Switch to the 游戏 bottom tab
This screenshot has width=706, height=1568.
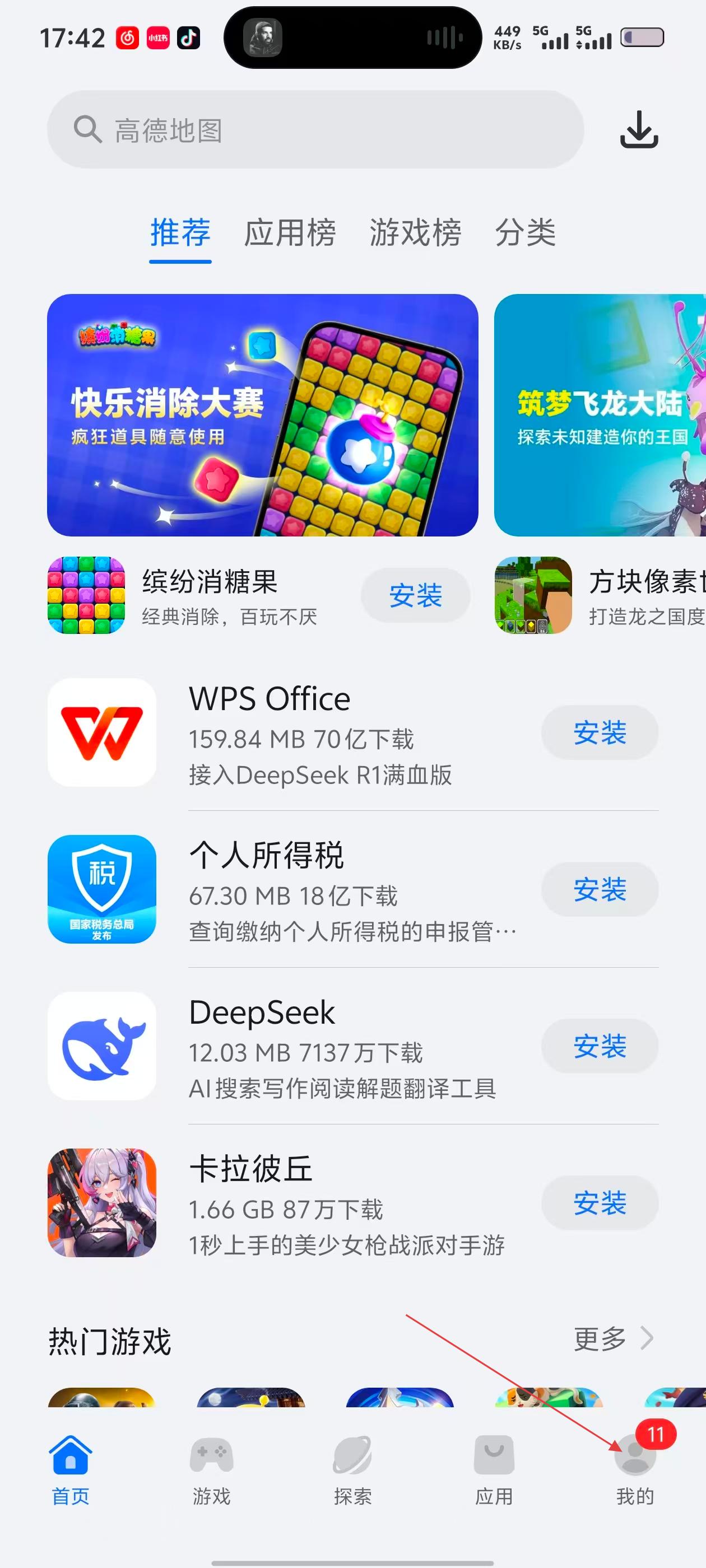pyautogui.click(x=211, y=1471)
